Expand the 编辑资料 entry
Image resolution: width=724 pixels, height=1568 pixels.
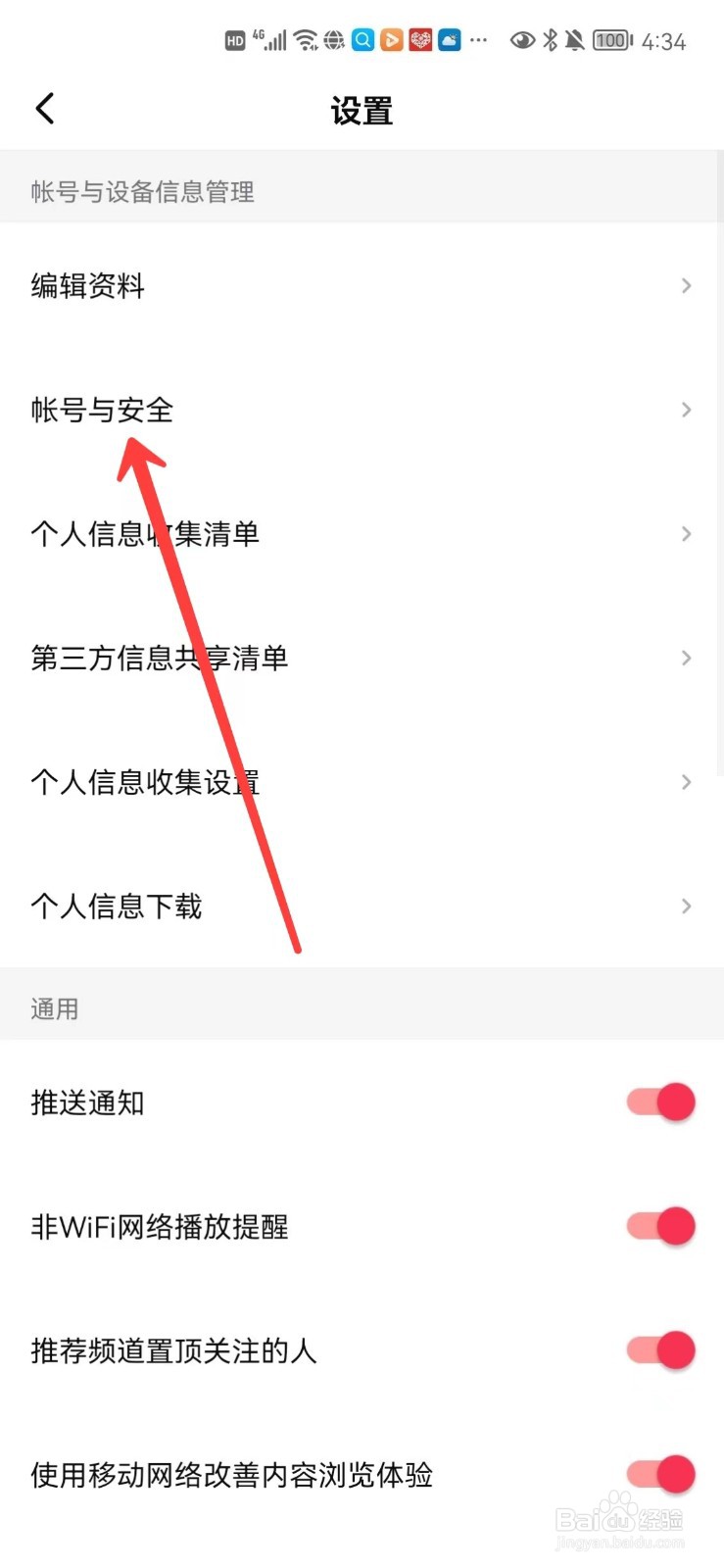[685, 285]
